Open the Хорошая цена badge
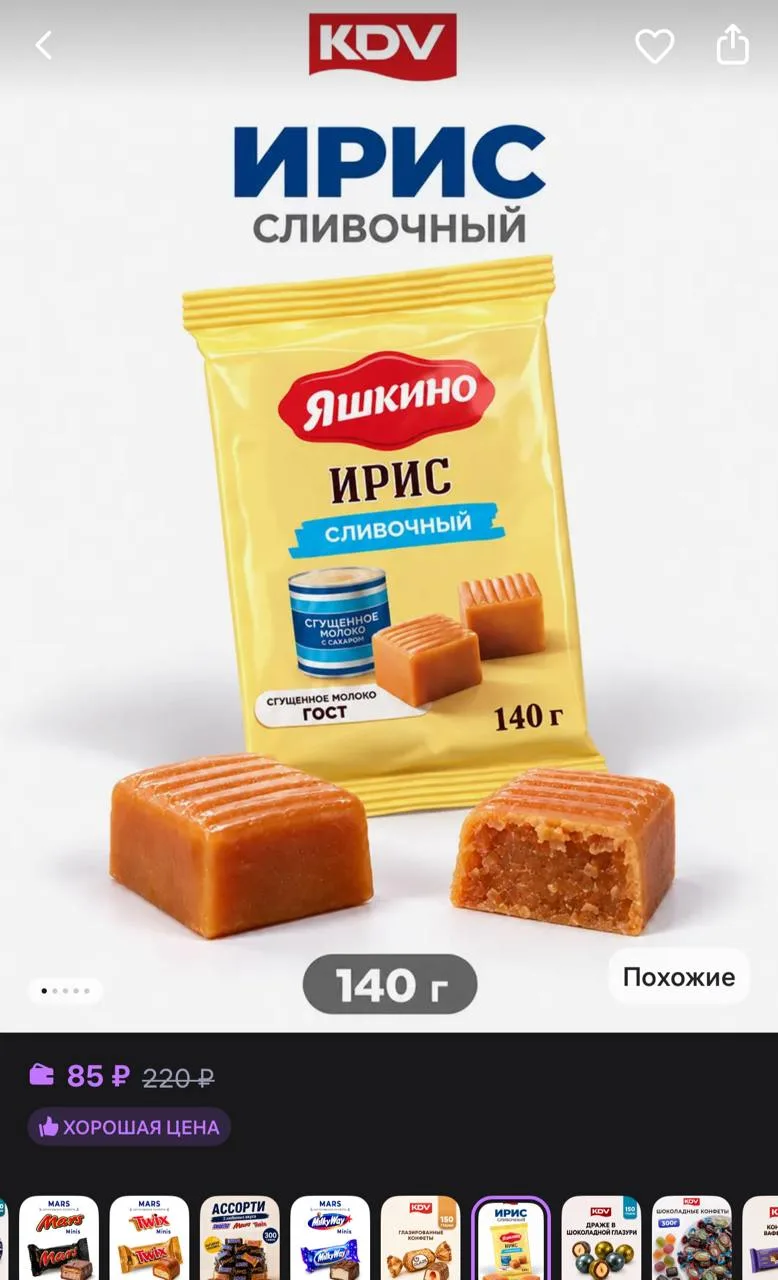The width and height of the screenshot is (778, 1280). [129, 1127]
